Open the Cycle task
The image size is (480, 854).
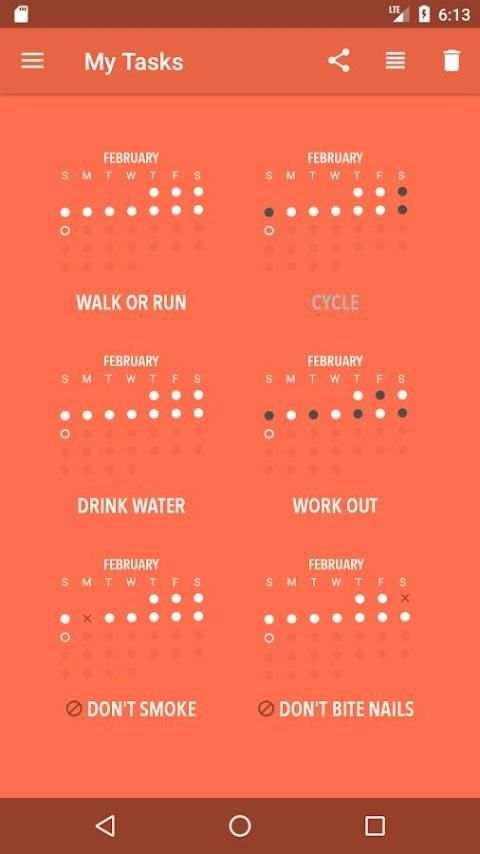pos(335,302)
